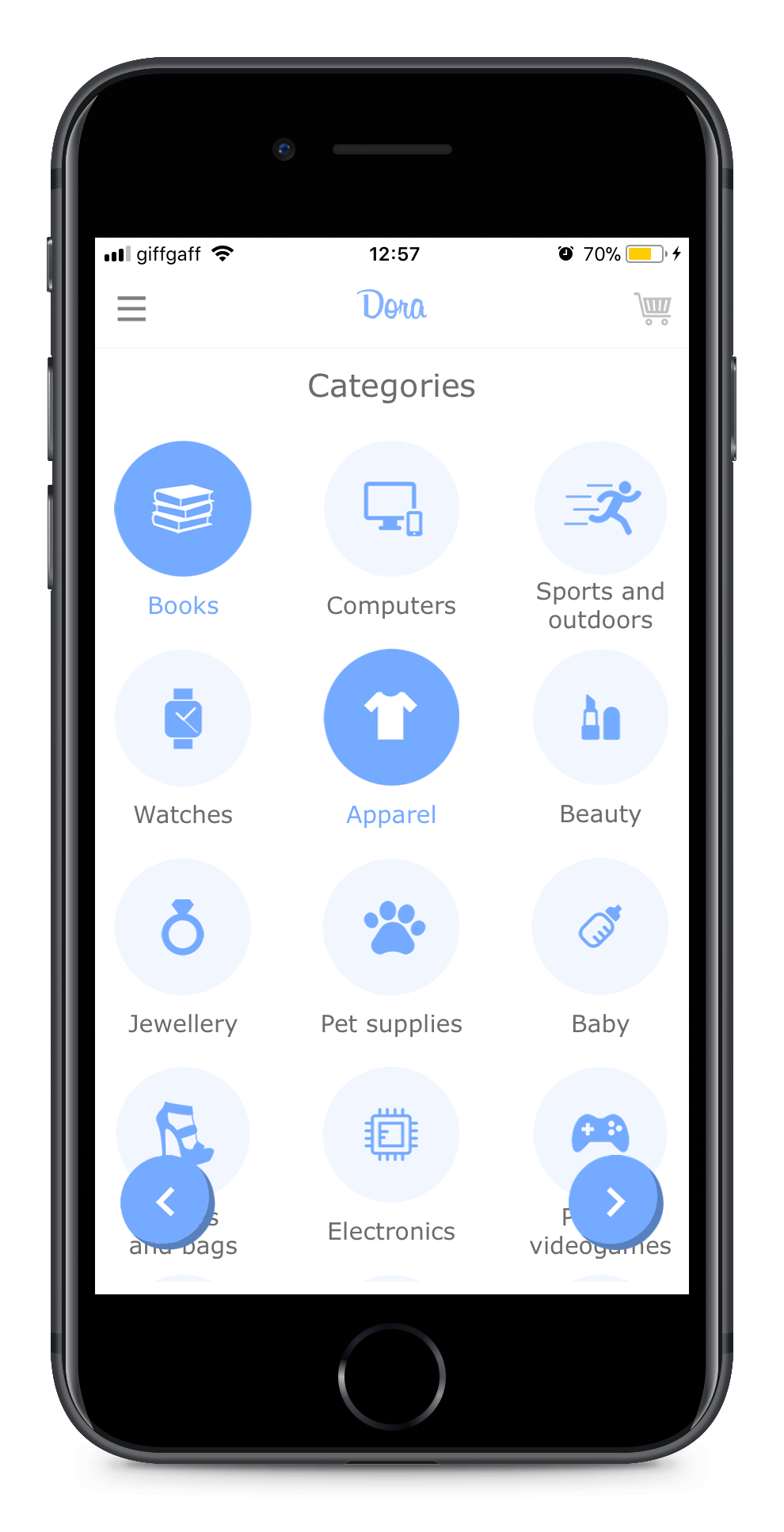Viewport: 784px width, 1532px height.
Task: Tap the next arrow floating button
Action: [615, 1202]
